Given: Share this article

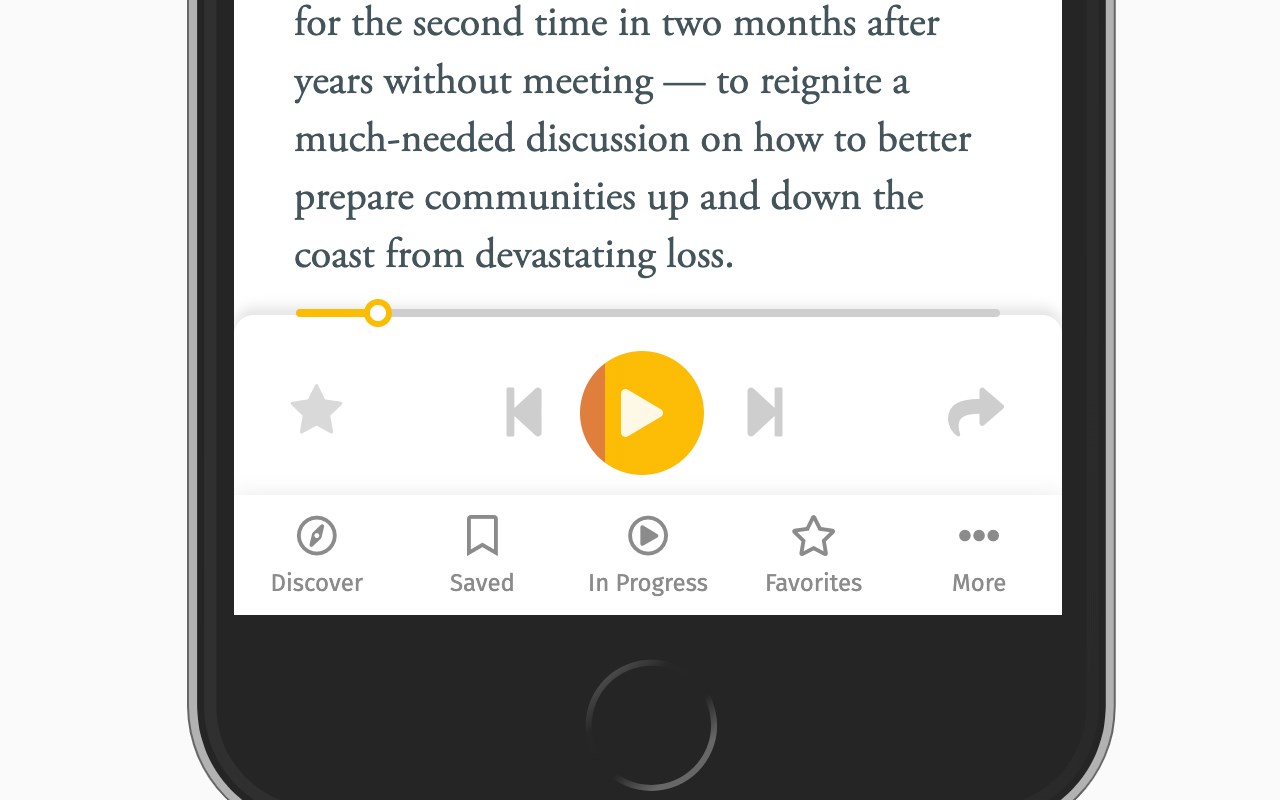Looking at the screenshot, I should [975, 411].
